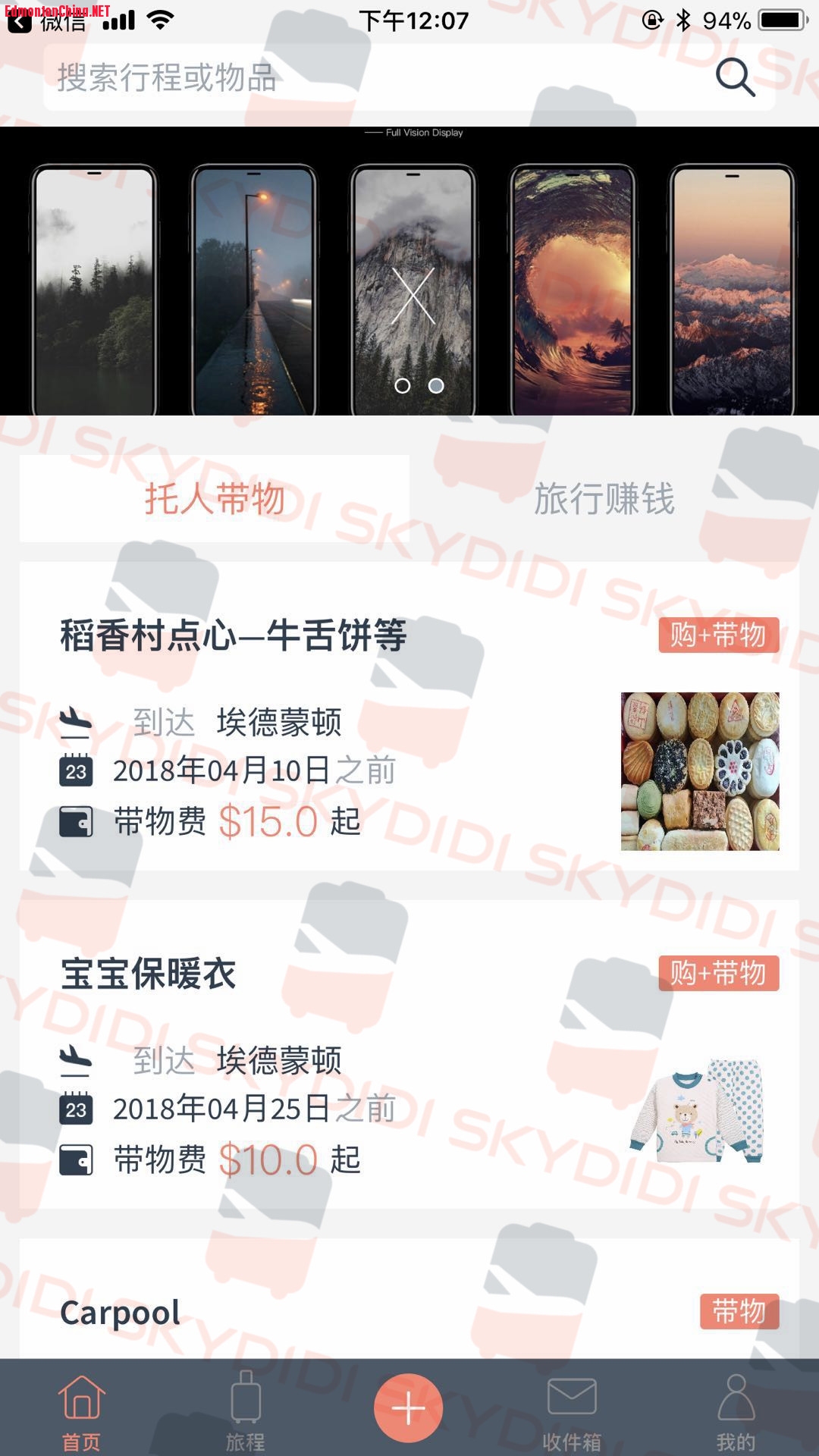Open the 旅程 trips tab
Viewport: 819px width, 1456px height.
[x=245, y=1412]
